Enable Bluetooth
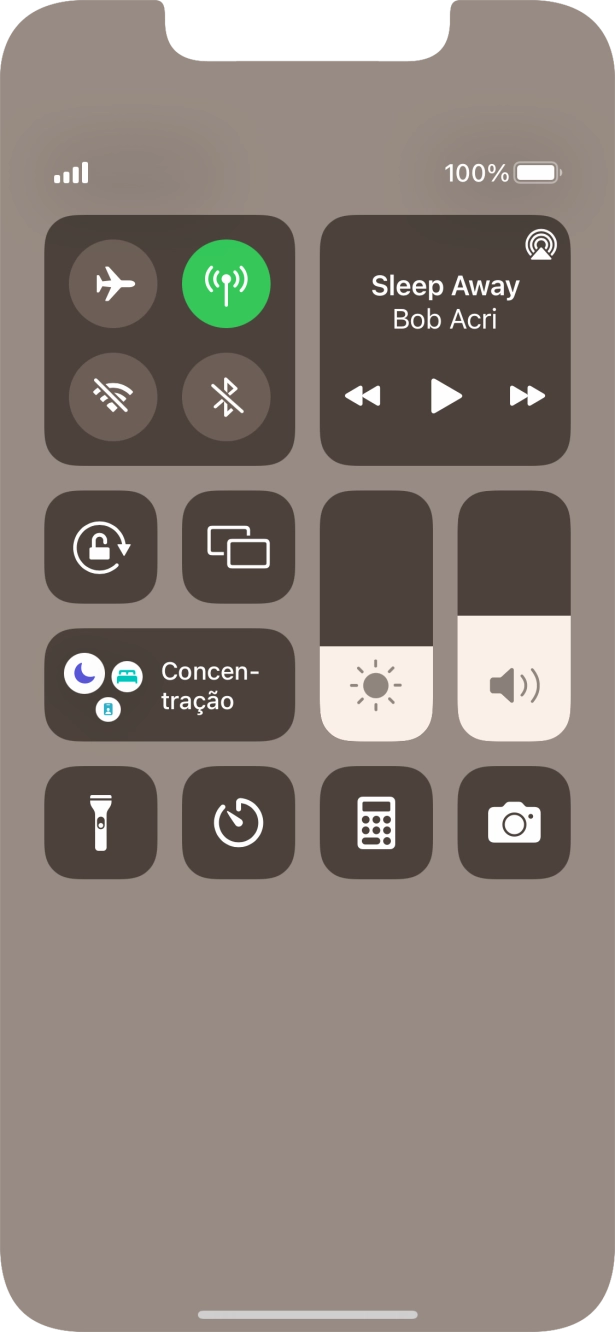 (226, 398)
